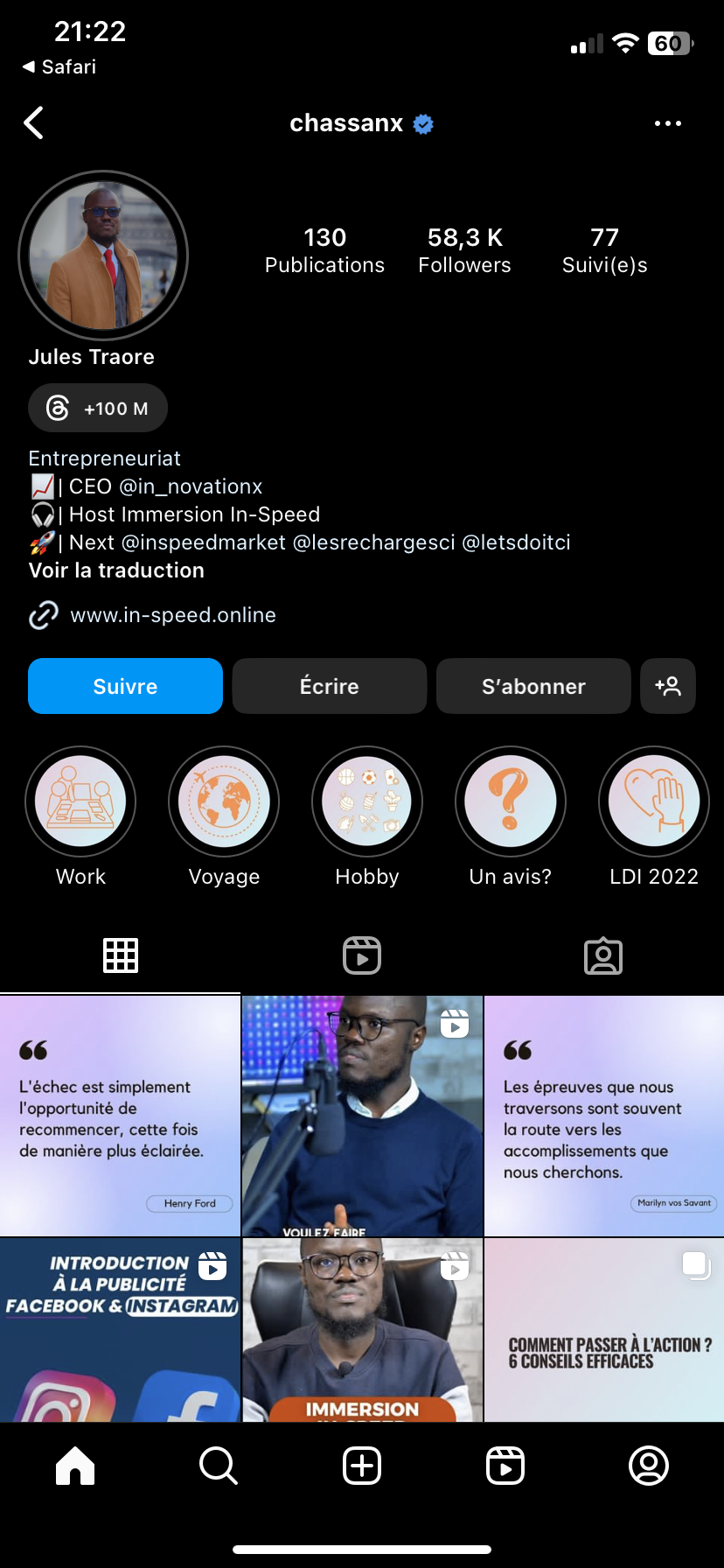Go back using the top-left arrow

pos(34,123)
